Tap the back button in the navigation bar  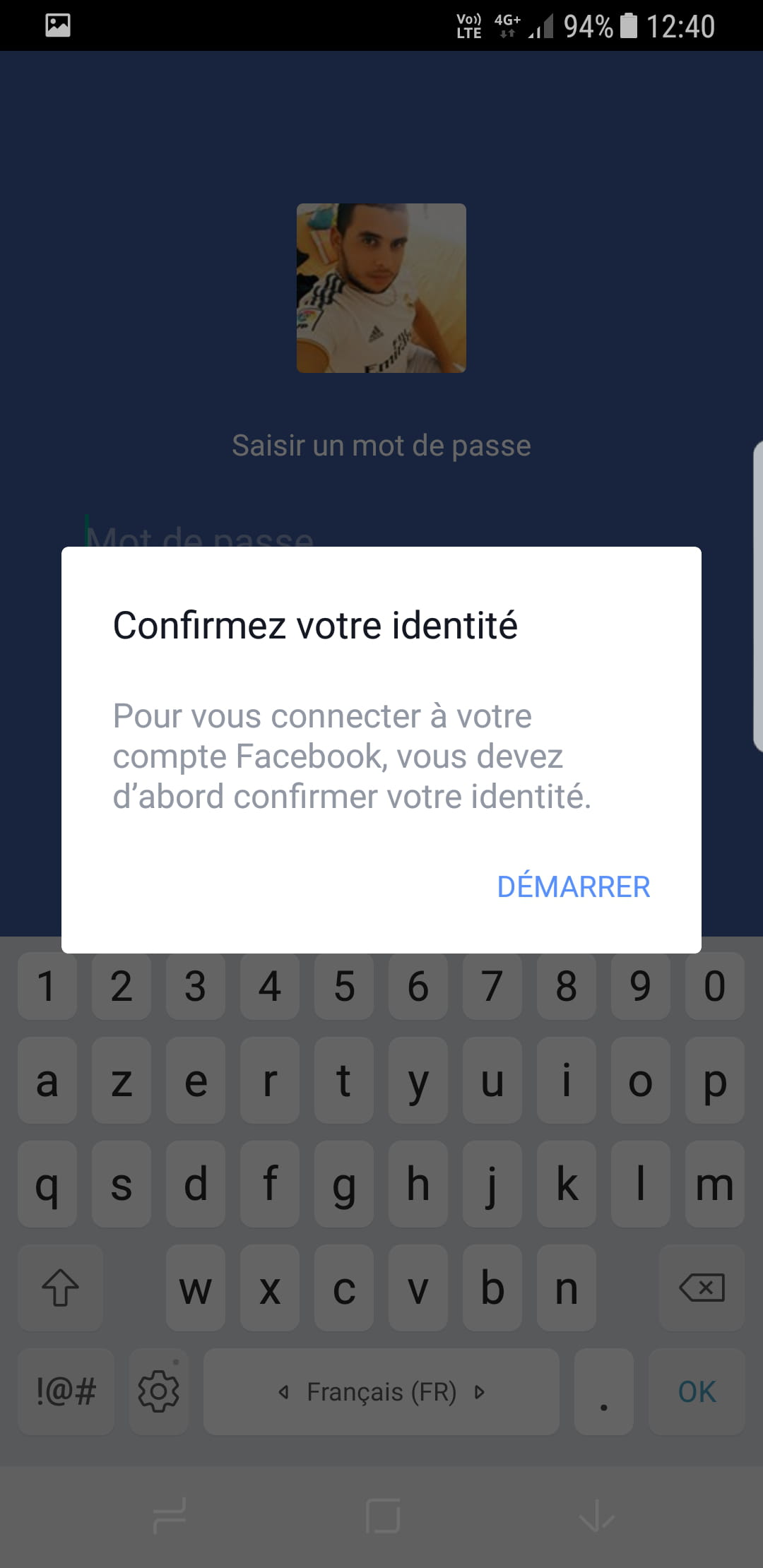596,1516
